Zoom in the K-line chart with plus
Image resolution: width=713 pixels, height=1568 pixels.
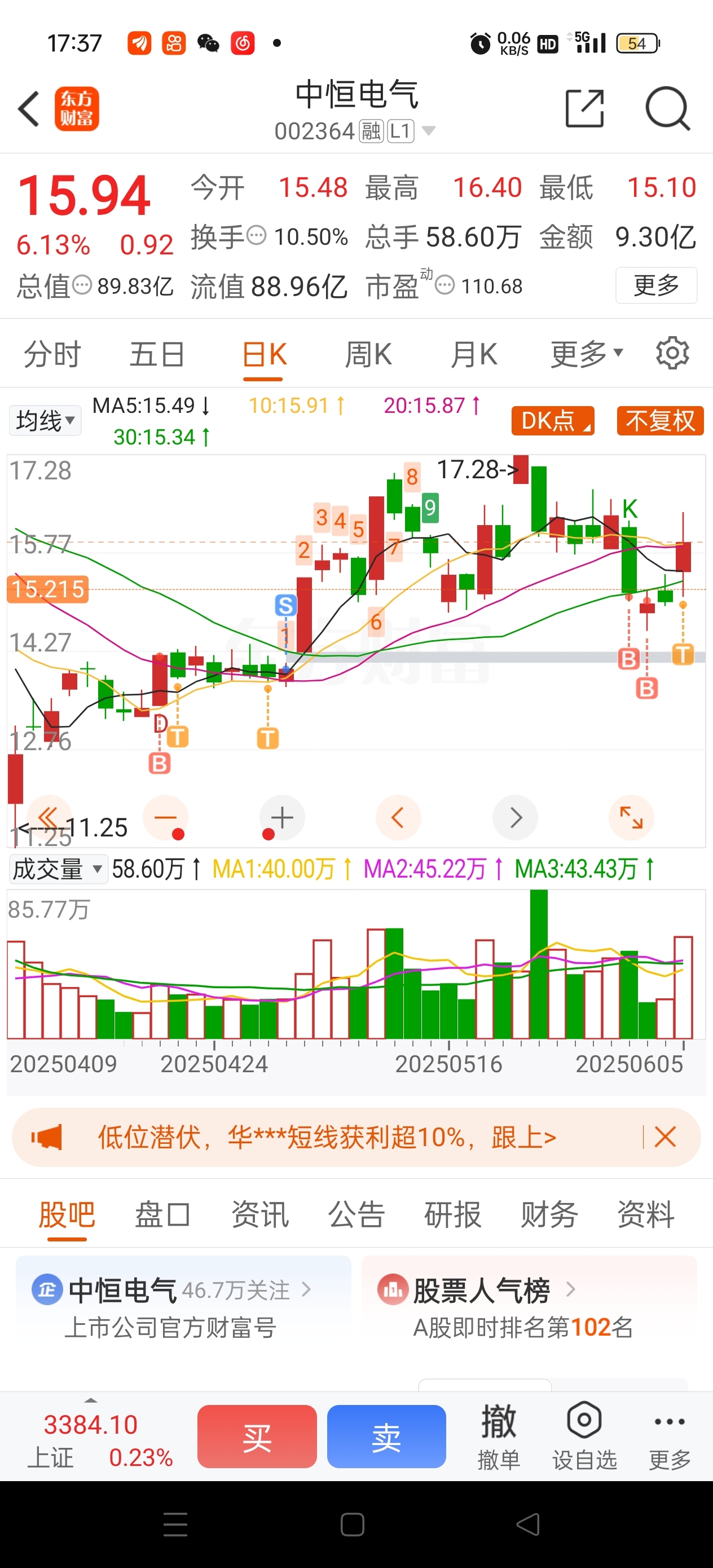tap(282, 817)
